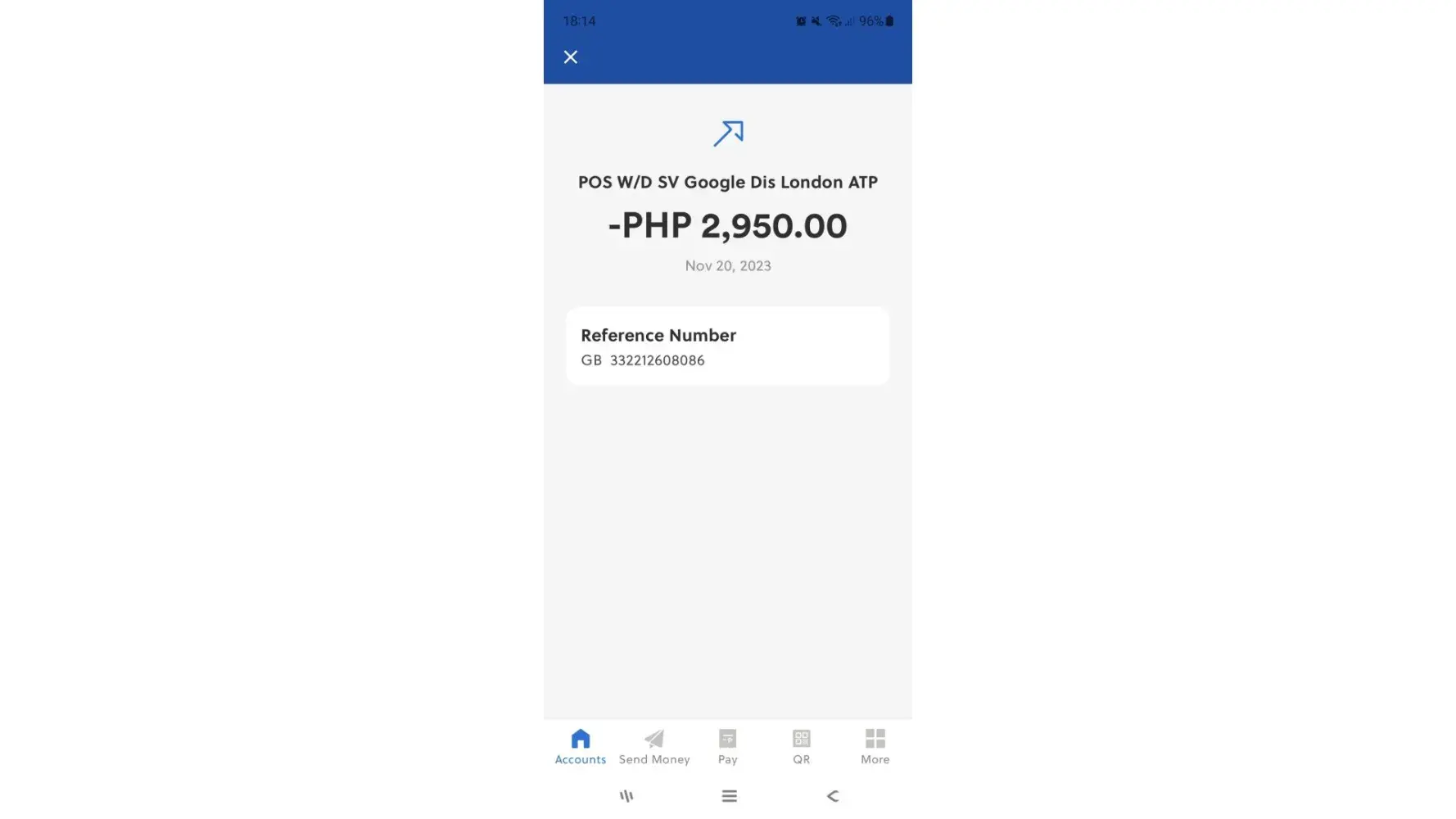
Task: Close the transaction details screen
Action: tap(571, 57)
